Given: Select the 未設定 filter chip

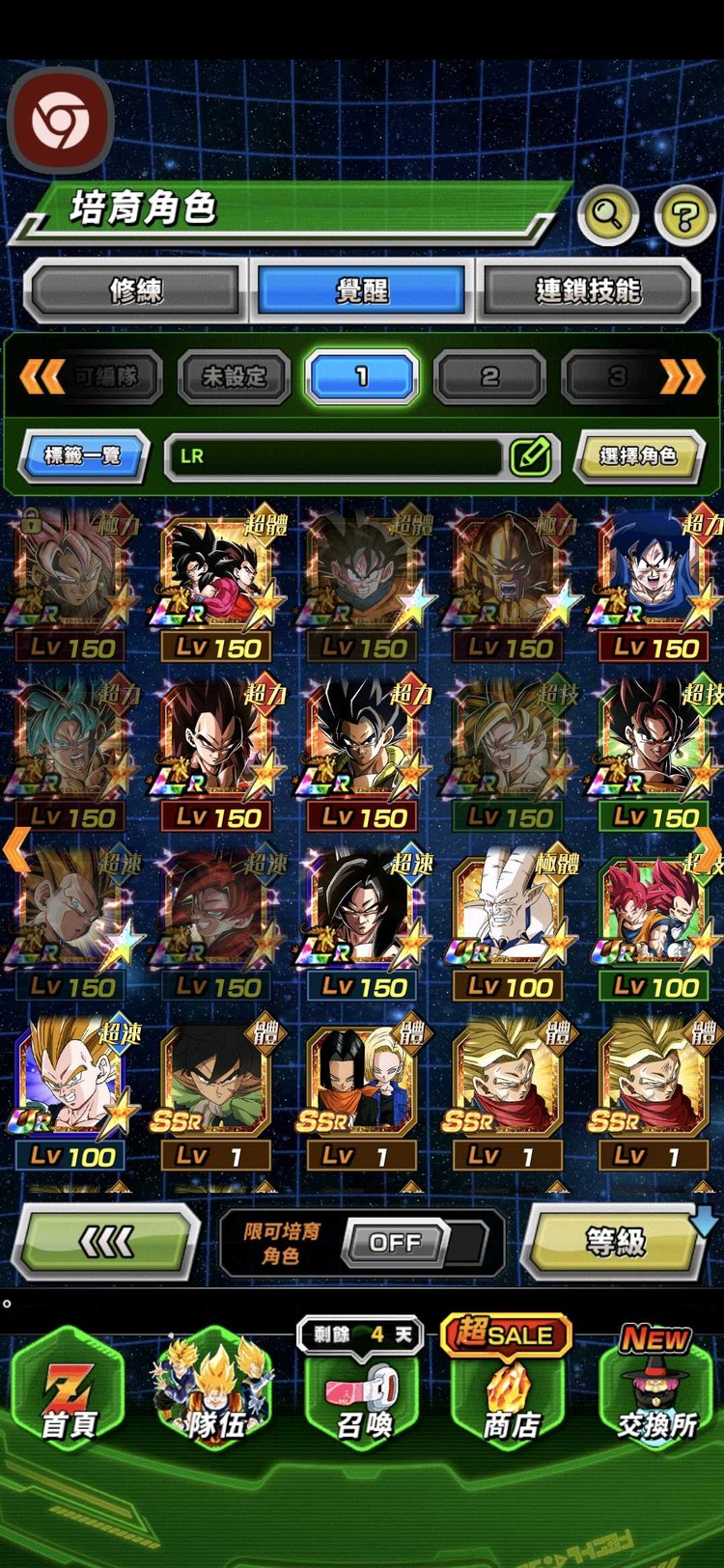Looking at the screenshot, I should pyautogui.click(x=234, y=376).
